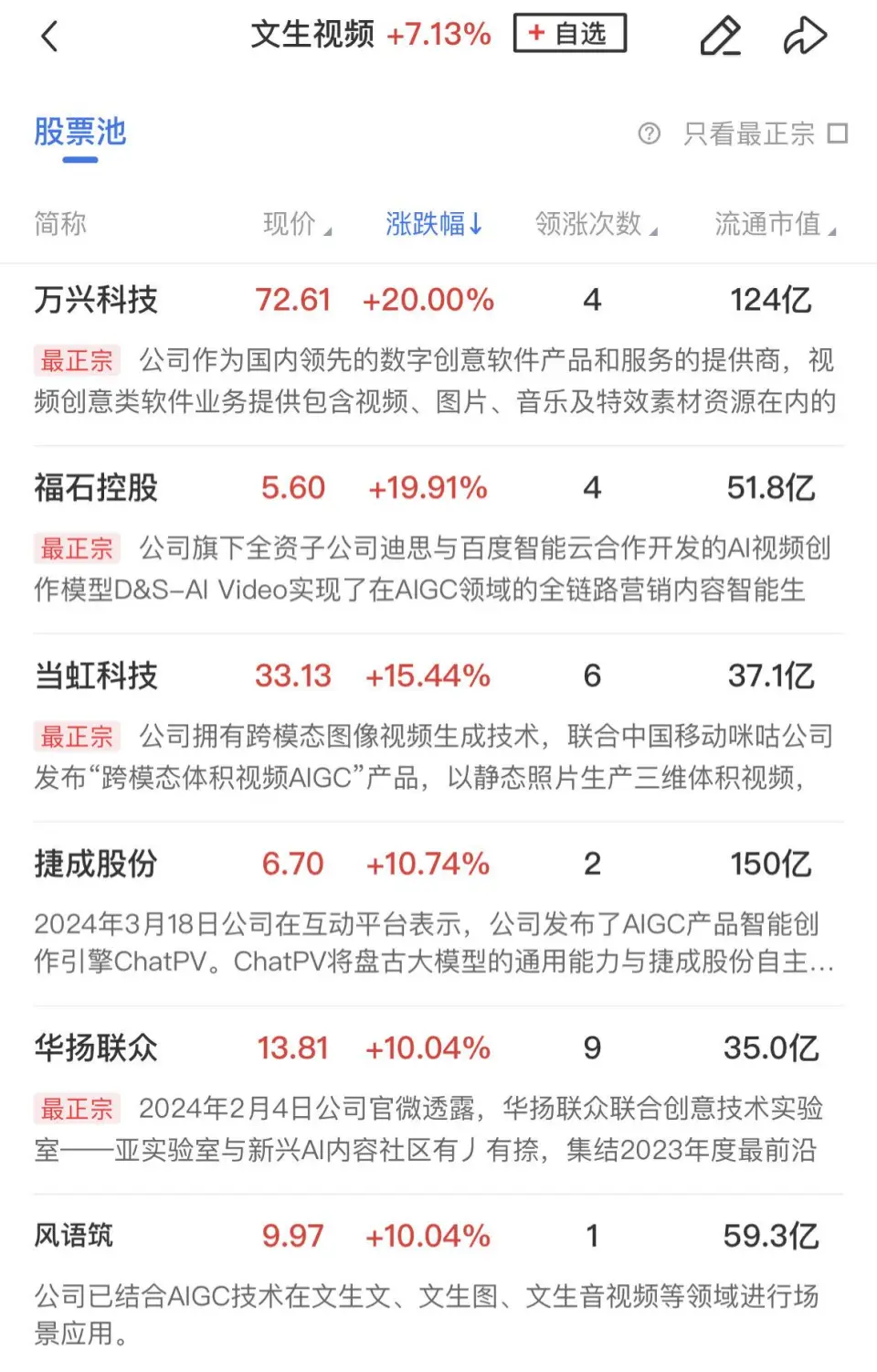Sort the list by 现价

pyautogui.click(x=296, y=224)
